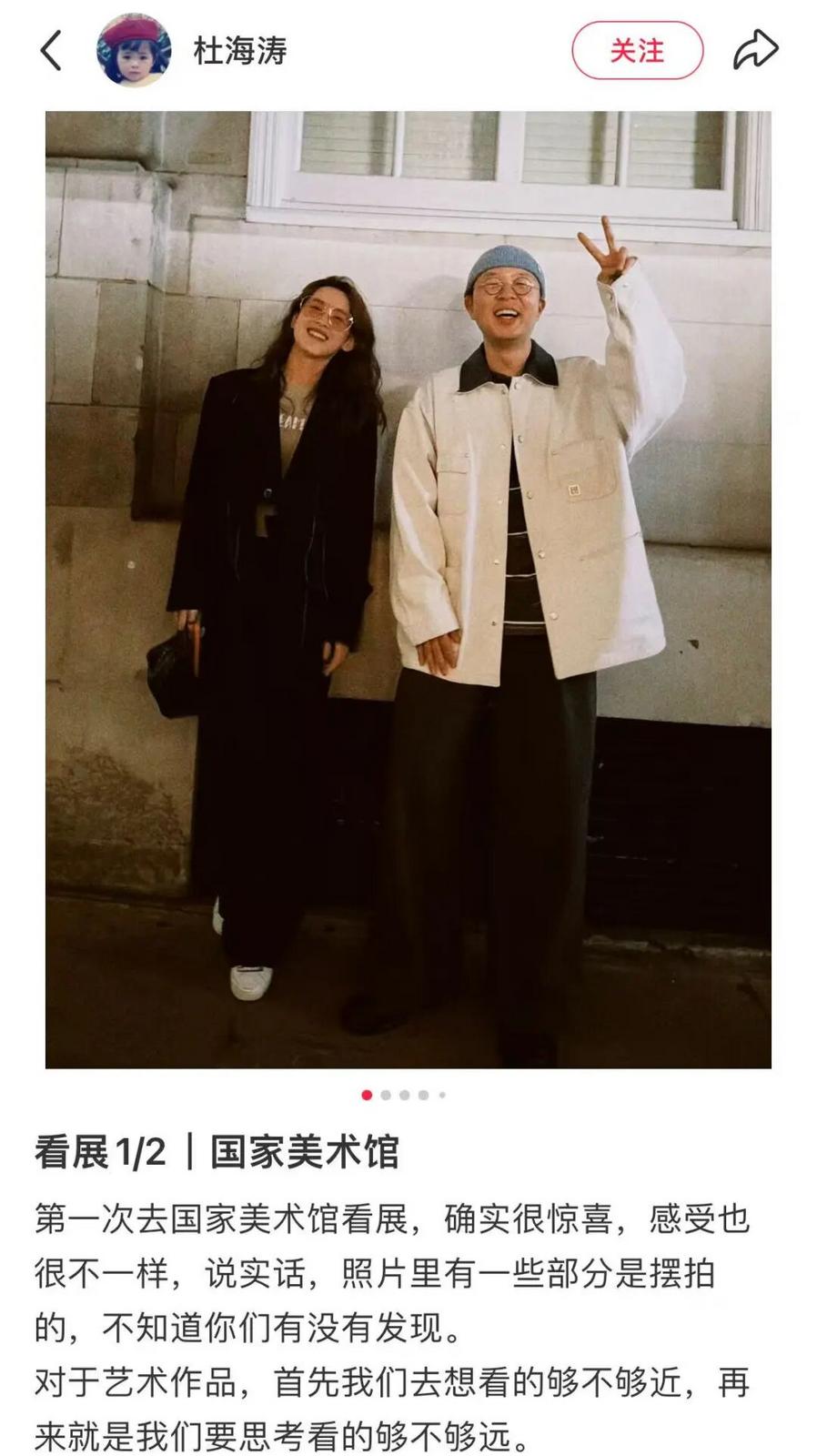Image resolution: width=817 pixels, height=1456 pixels.
Task: Open the post photo fullscreen
Action: tap(408, 590)
